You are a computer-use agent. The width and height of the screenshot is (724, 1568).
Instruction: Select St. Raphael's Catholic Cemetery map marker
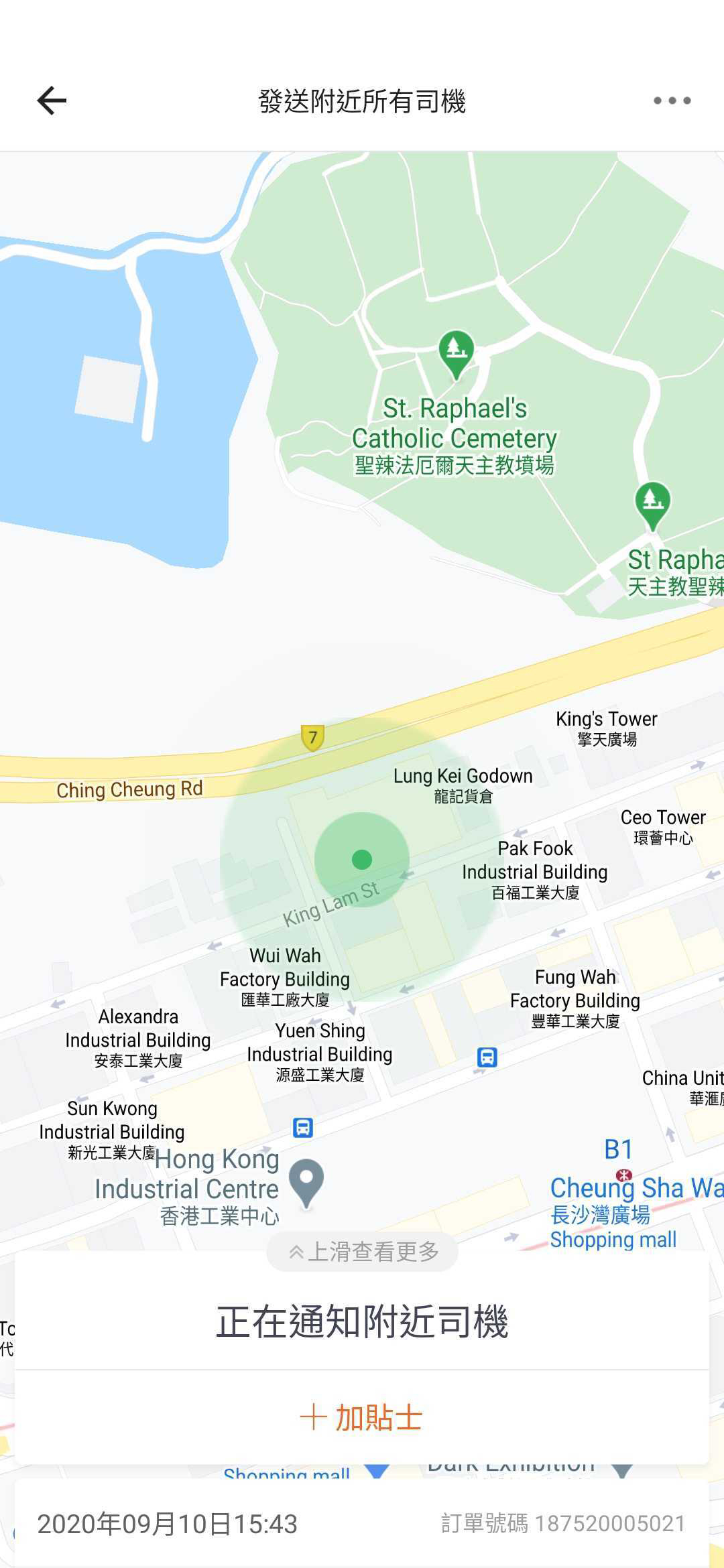[457, 352]
